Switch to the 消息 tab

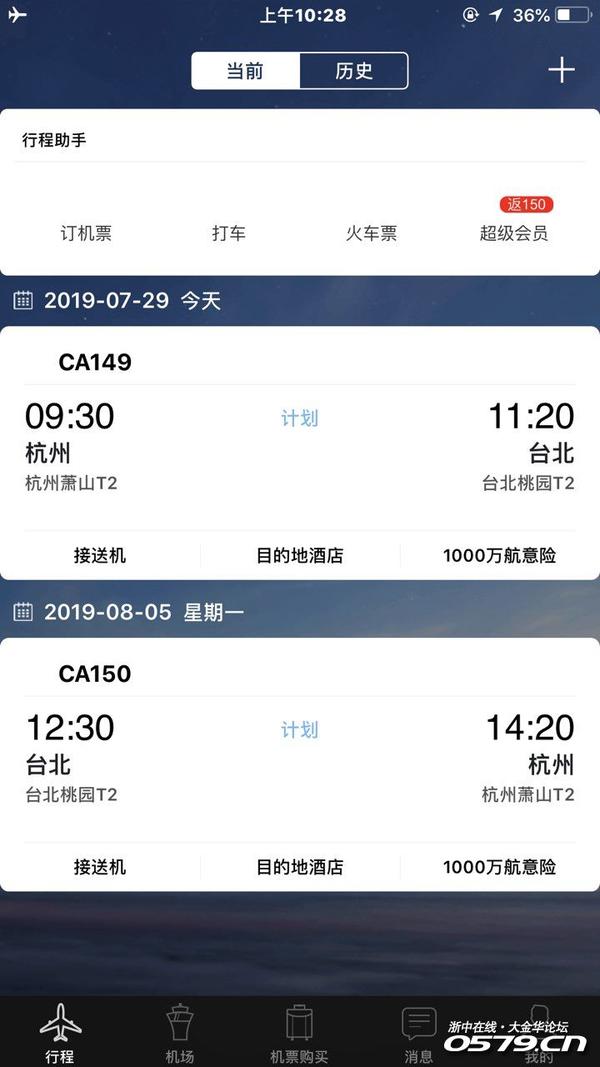419,1033
